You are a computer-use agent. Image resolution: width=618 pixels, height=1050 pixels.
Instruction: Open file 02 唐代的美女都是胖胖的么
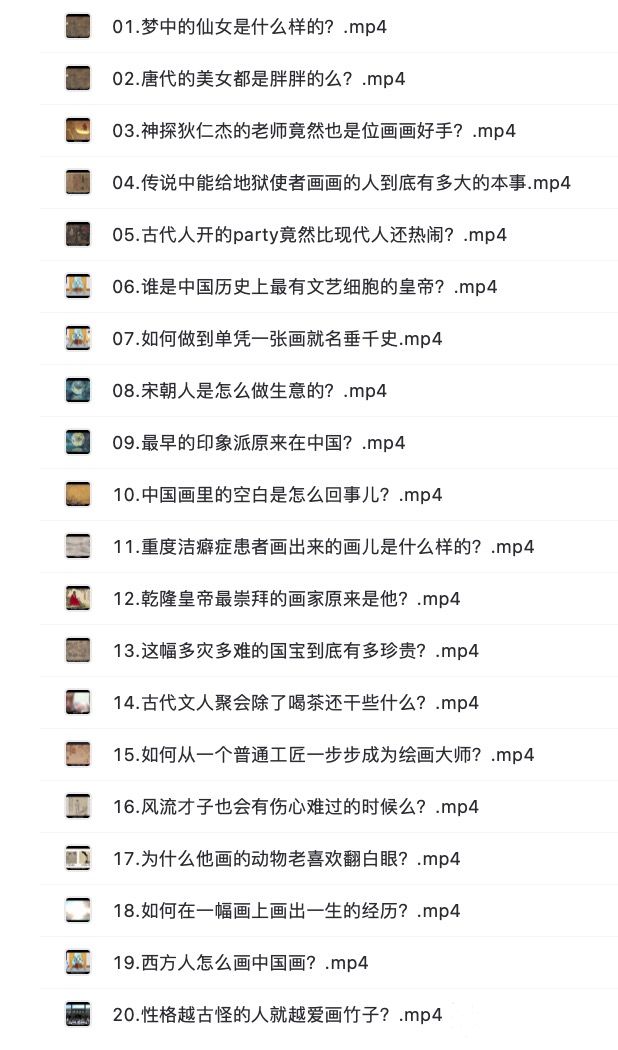tap(258, 79)
